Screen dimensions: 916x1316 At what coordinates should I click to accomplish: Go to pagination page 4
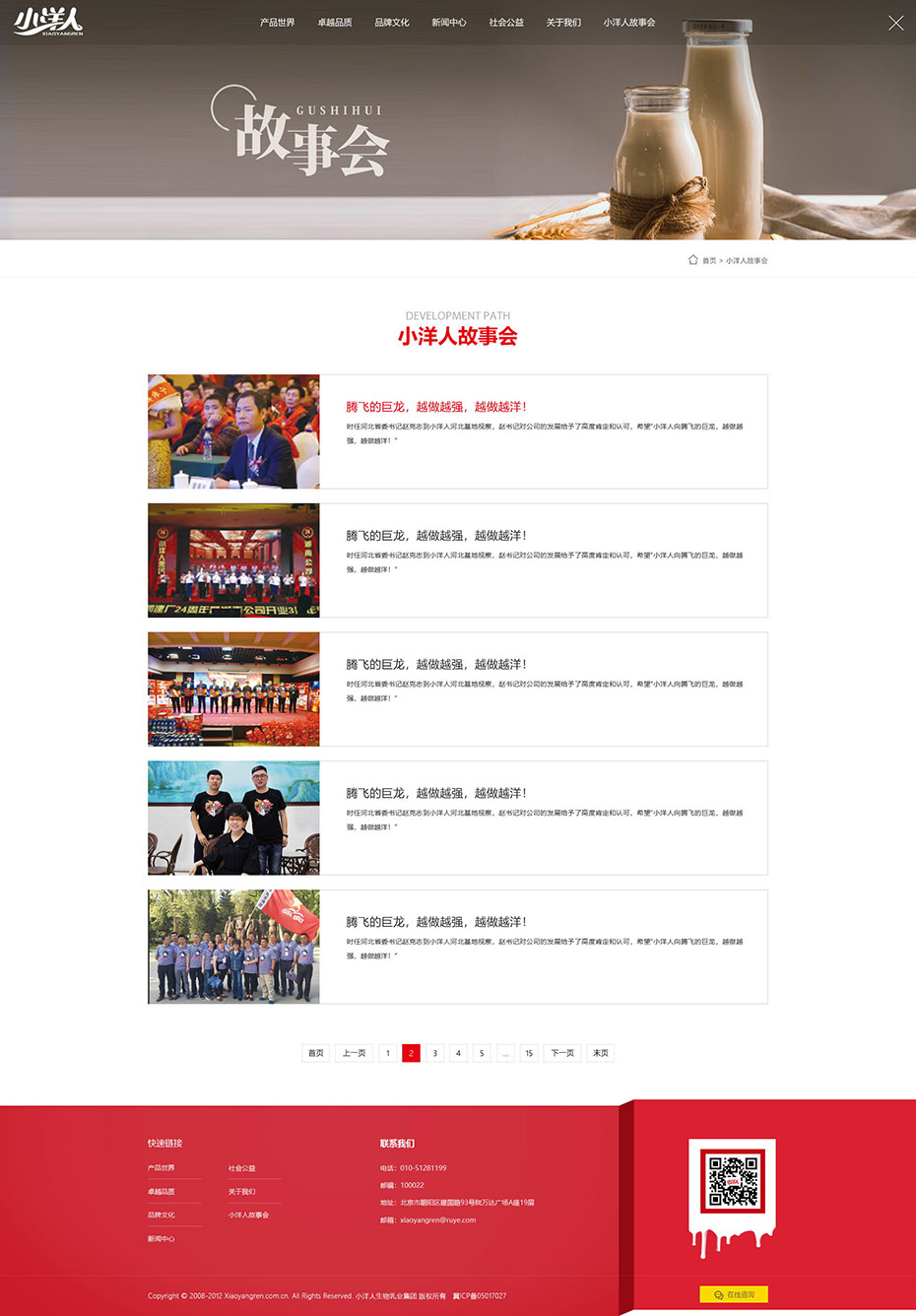point(458,1053)
